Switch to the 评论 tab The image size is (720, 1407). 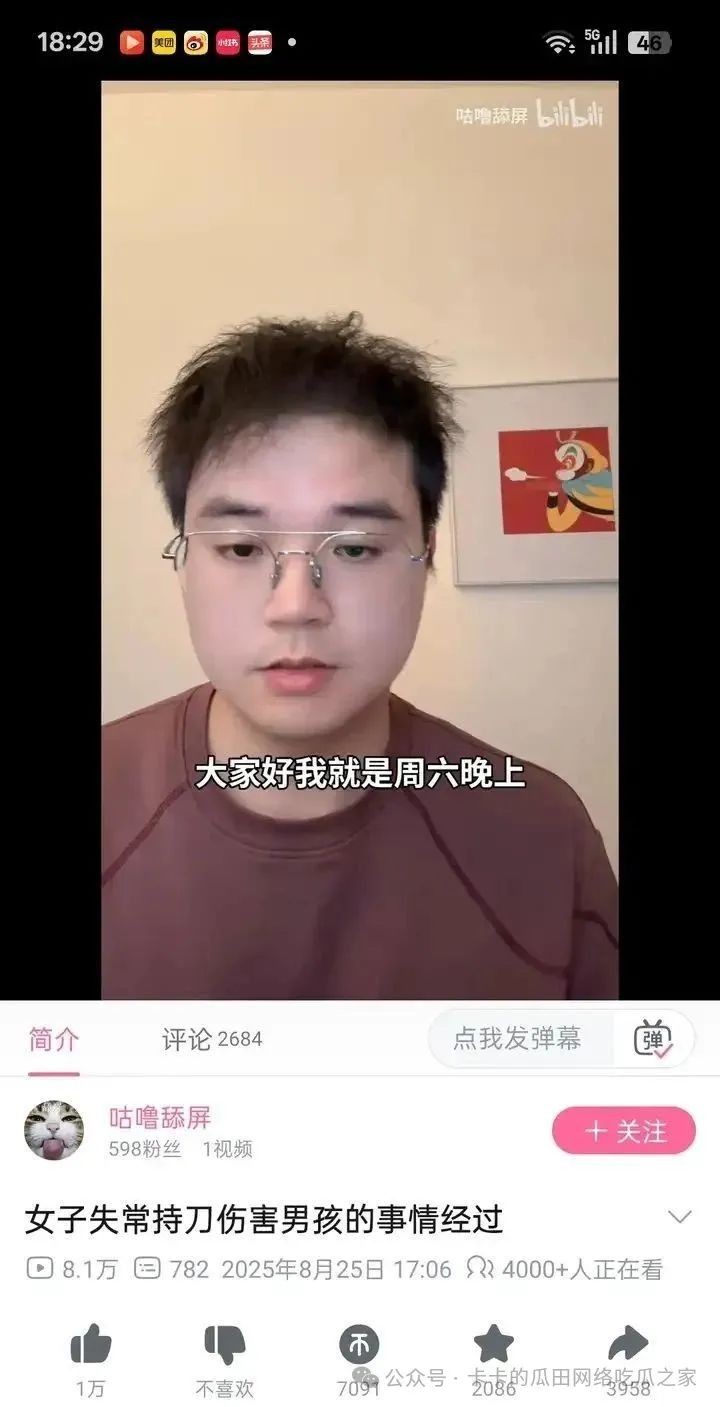click(x=212, y=1039)
